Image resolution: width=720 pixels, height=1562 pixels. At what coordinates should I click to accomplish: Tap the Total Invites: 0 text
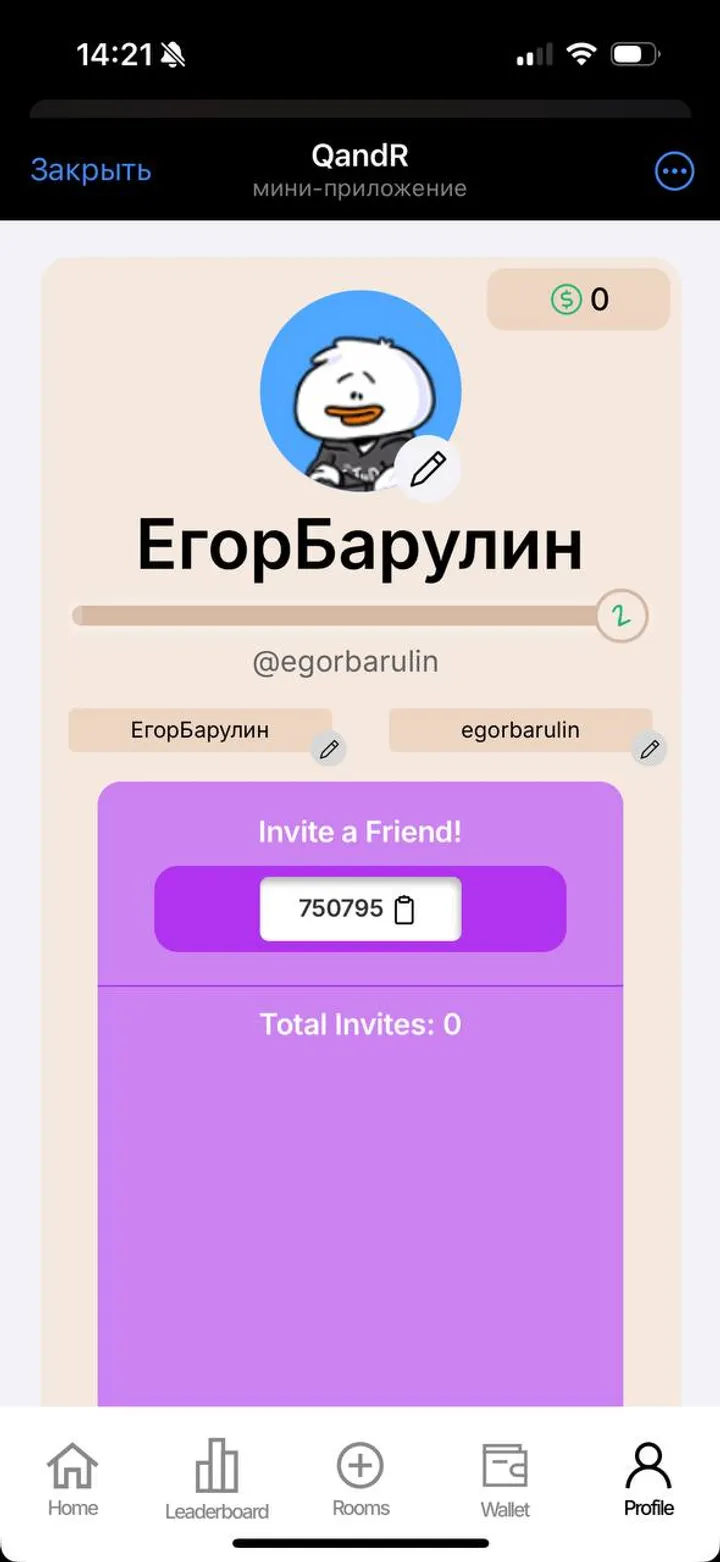tap(359, 1024)
